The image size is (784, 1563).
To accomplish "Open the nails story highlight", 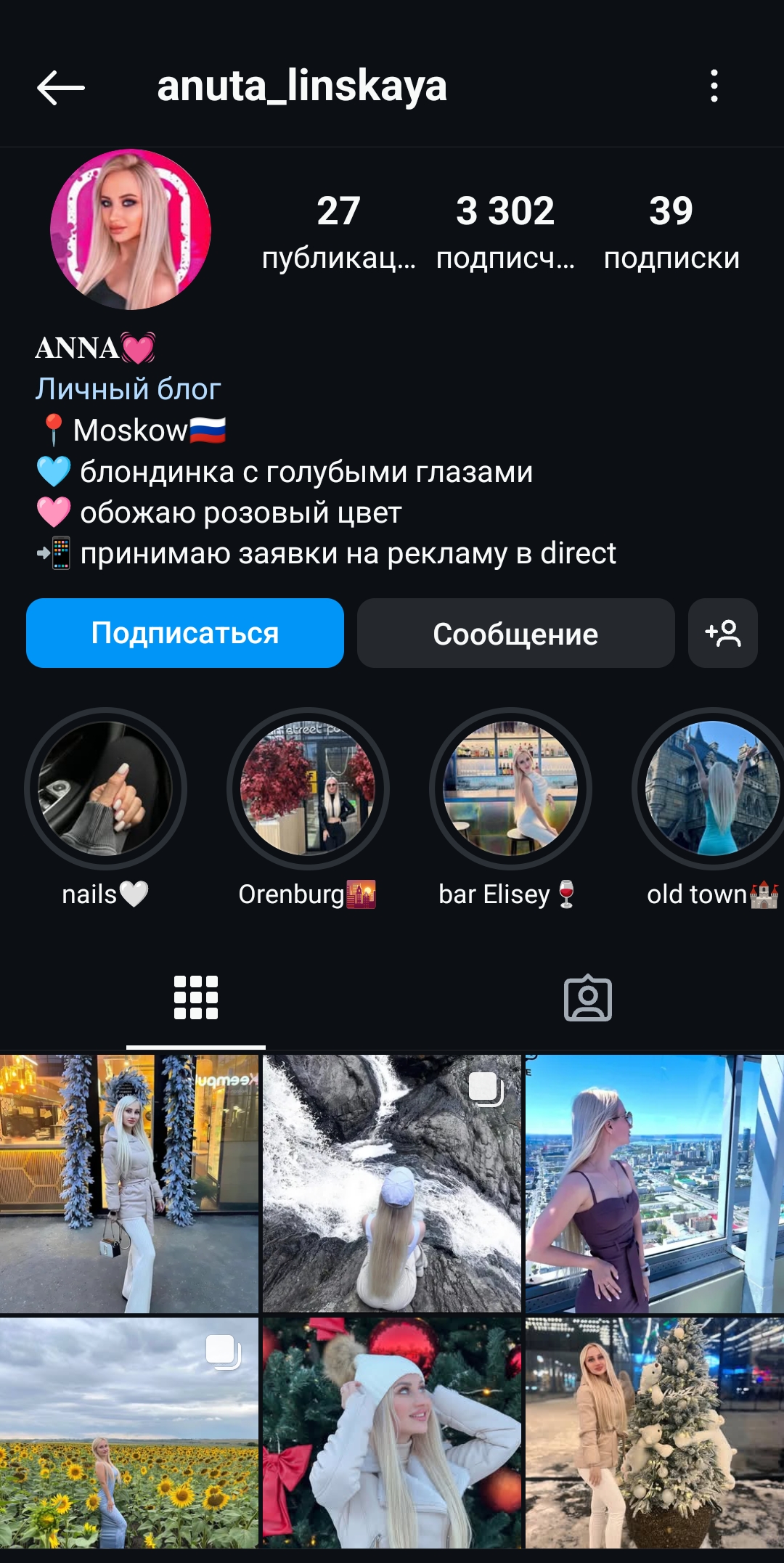I will tap(105, 788).
